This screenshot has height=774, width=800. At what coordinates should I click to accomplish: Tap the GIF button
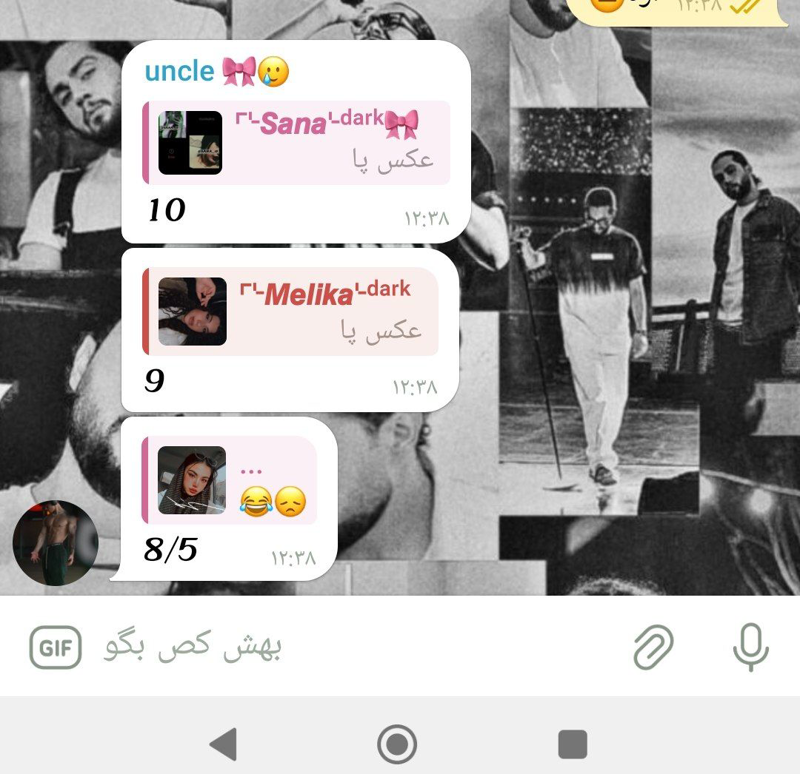[x=55, y=648]
